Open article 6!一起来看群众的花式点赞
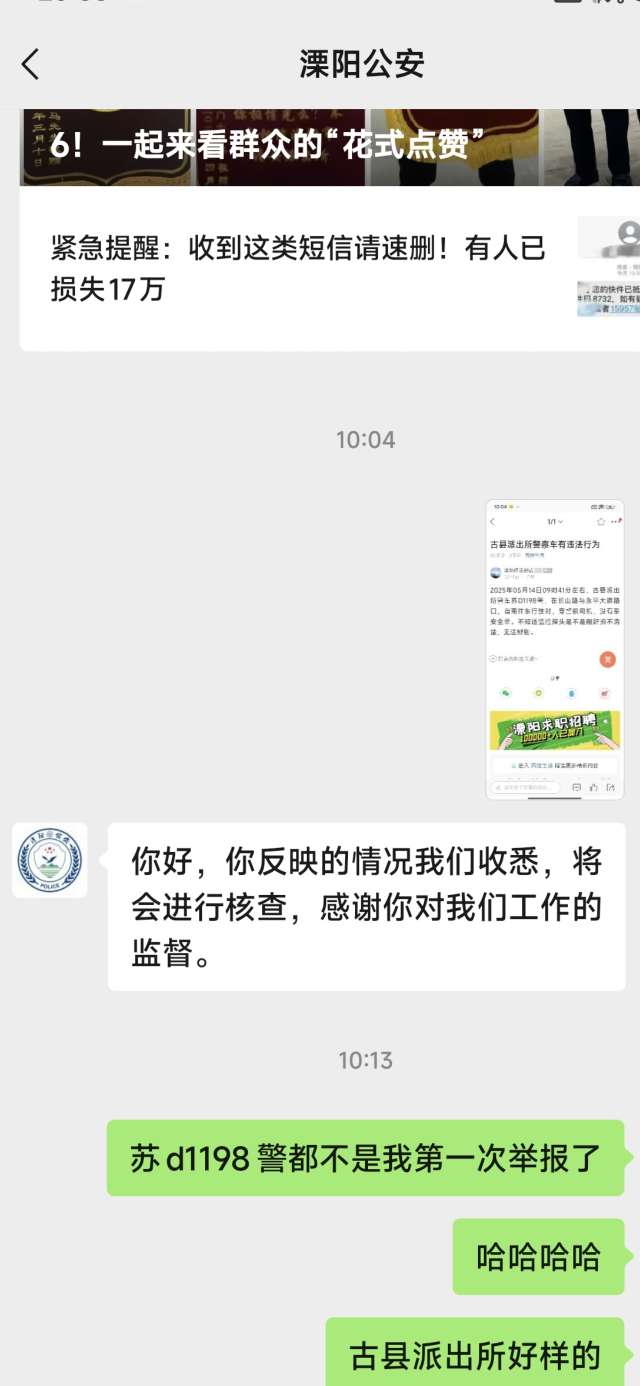The image size is (640, 1386). coord(260,146)
